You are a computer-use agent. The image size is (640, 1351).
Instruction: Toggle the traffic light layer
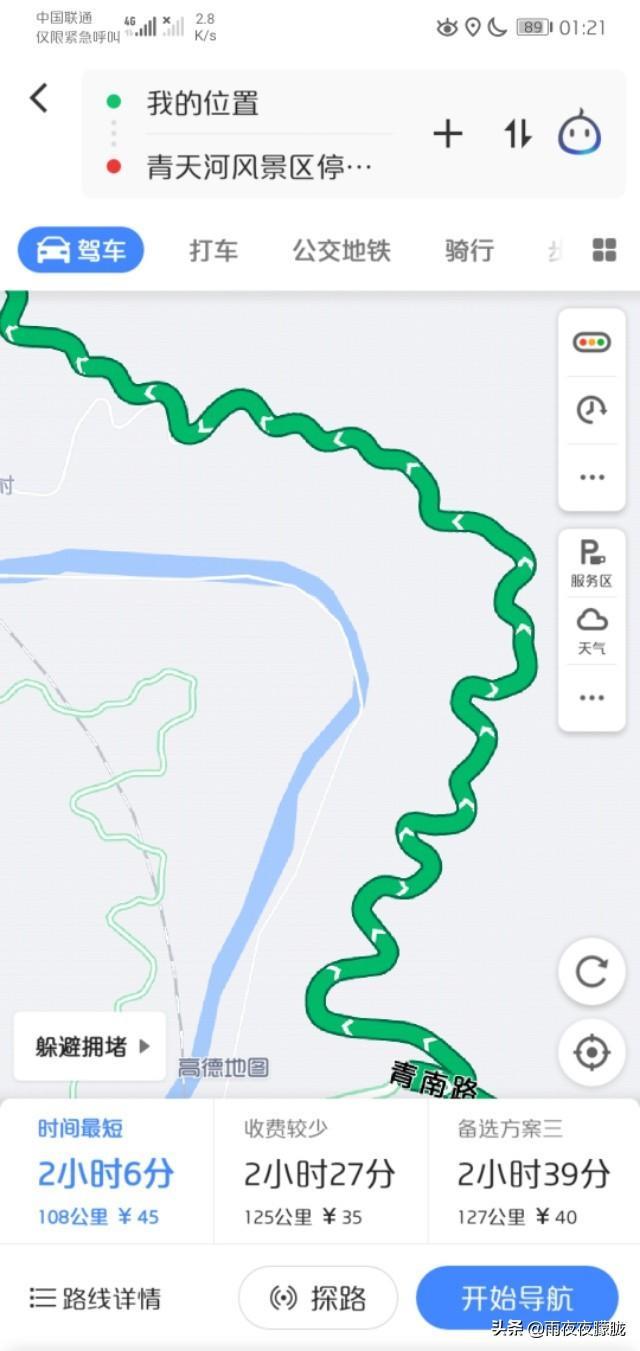[x=591, y=343]
